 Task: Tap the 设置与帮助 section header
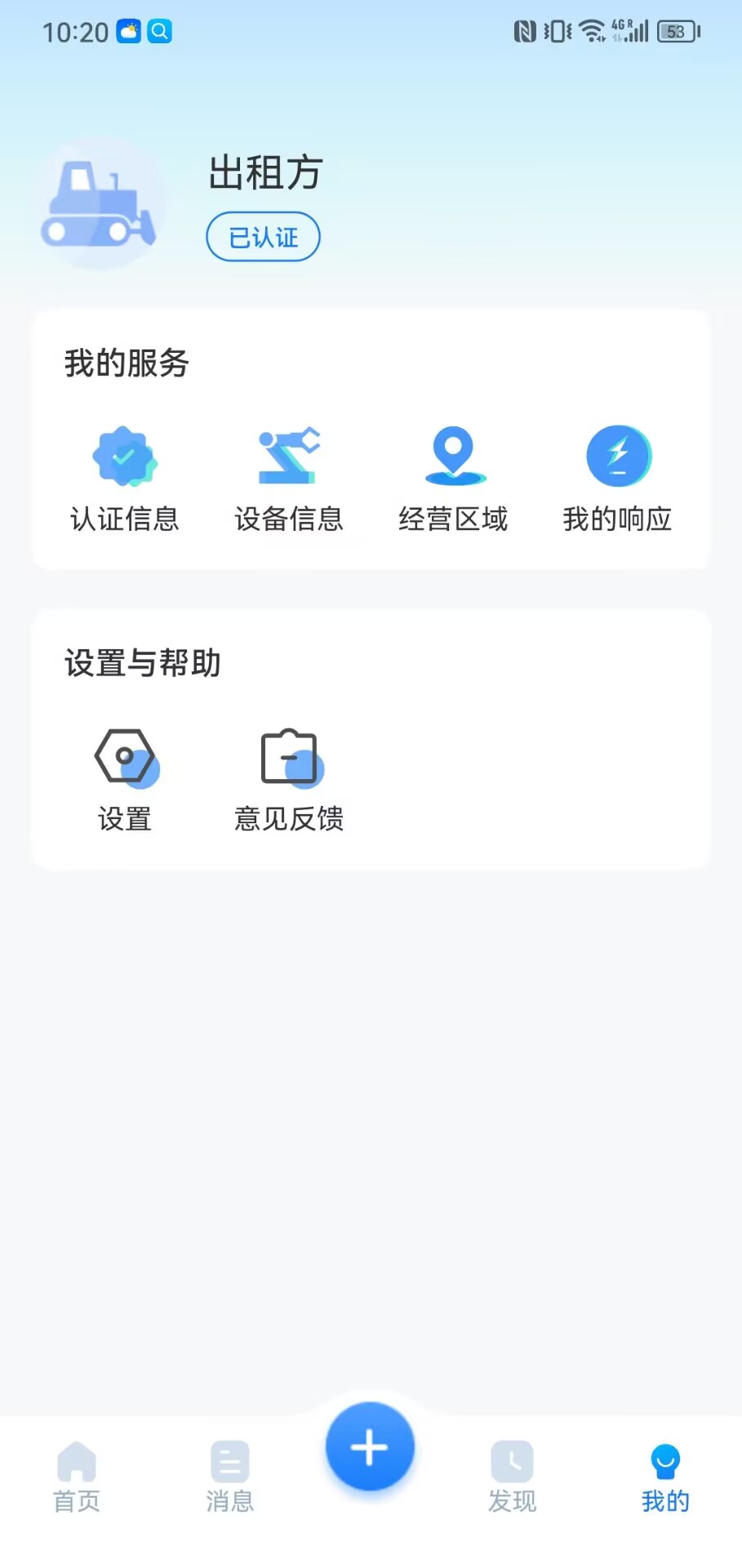tap(142, 664)
